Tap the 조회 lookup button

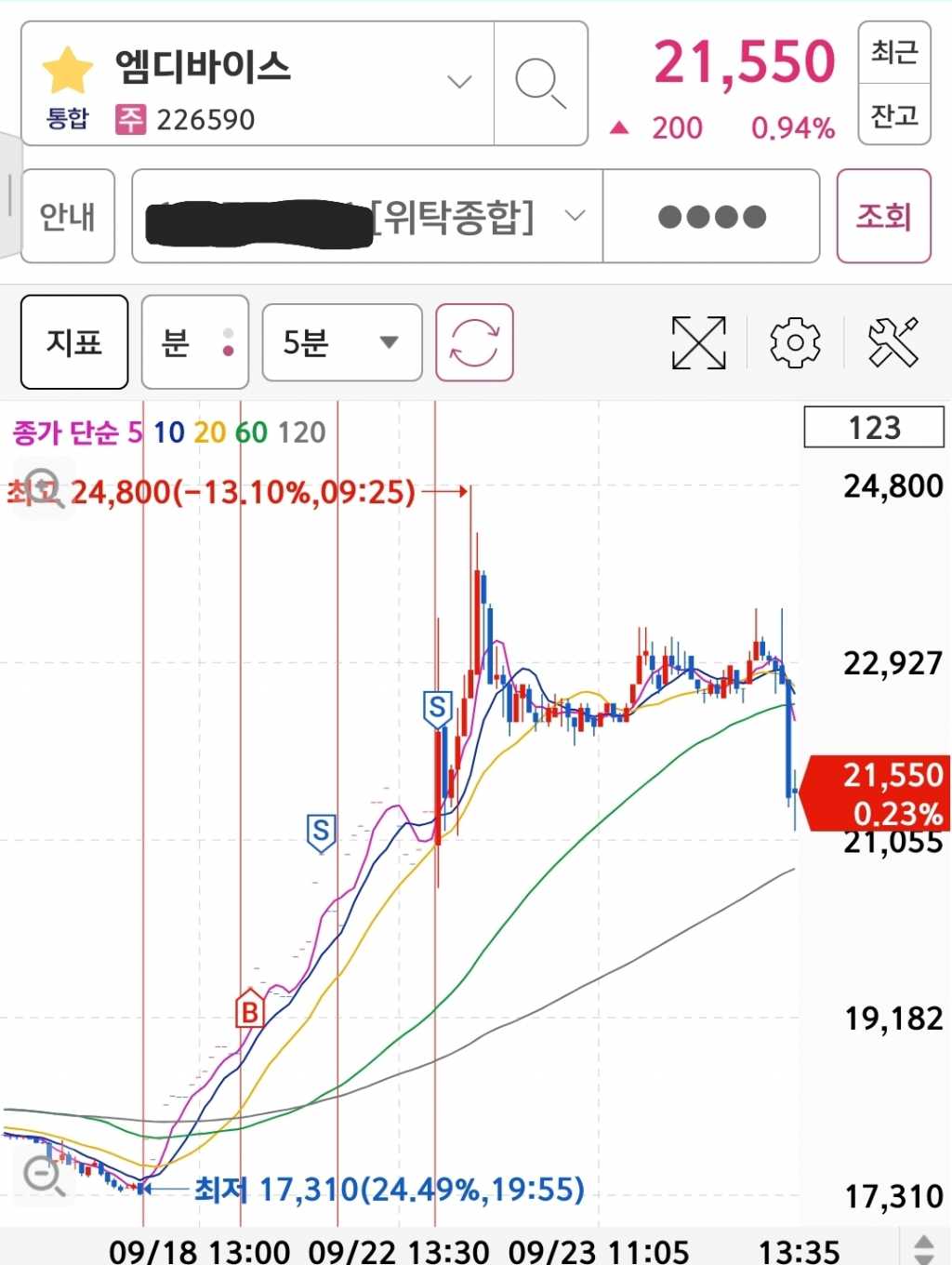tap(883, 217)
